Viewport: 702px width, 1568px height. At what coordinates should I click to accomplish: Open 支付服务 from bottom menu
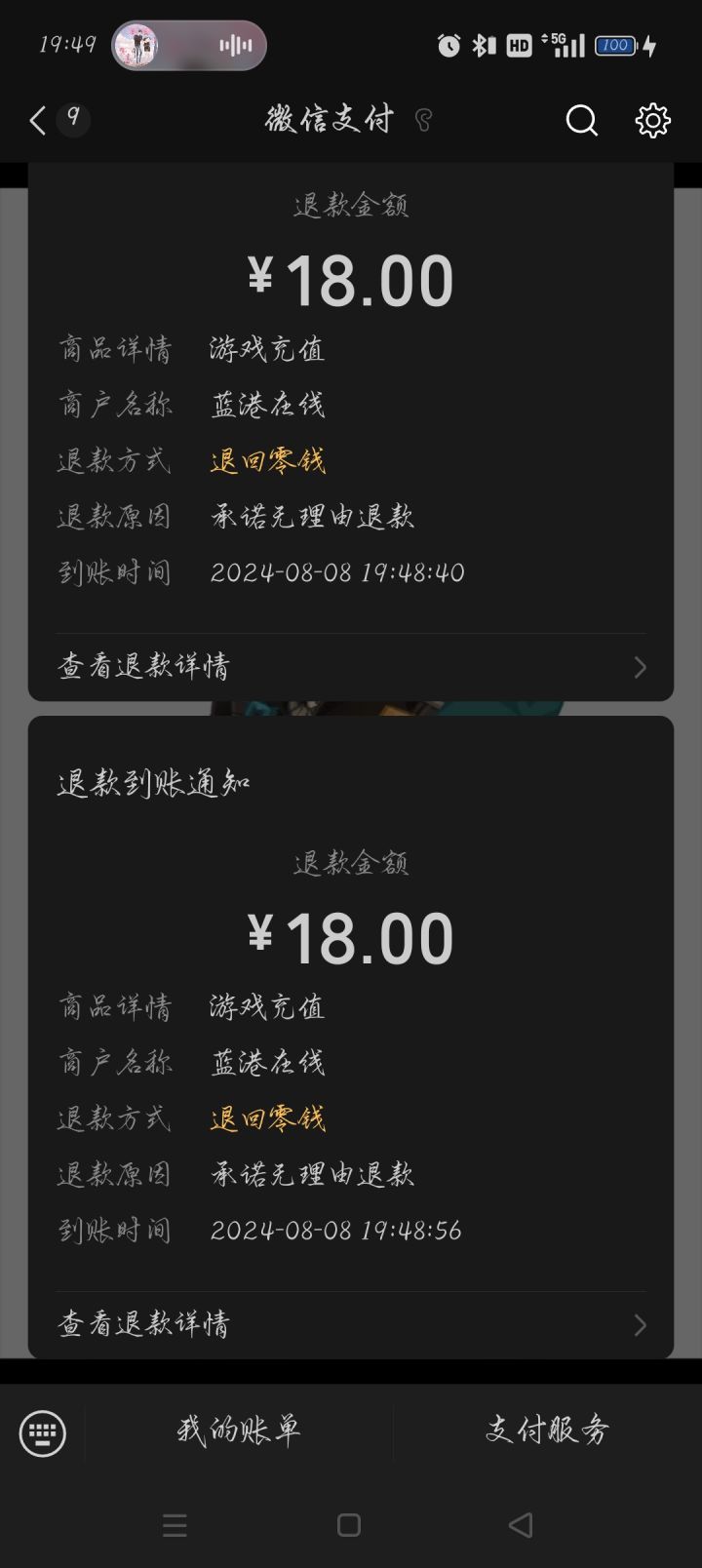pyautogui.click(x=546, y=1429)
